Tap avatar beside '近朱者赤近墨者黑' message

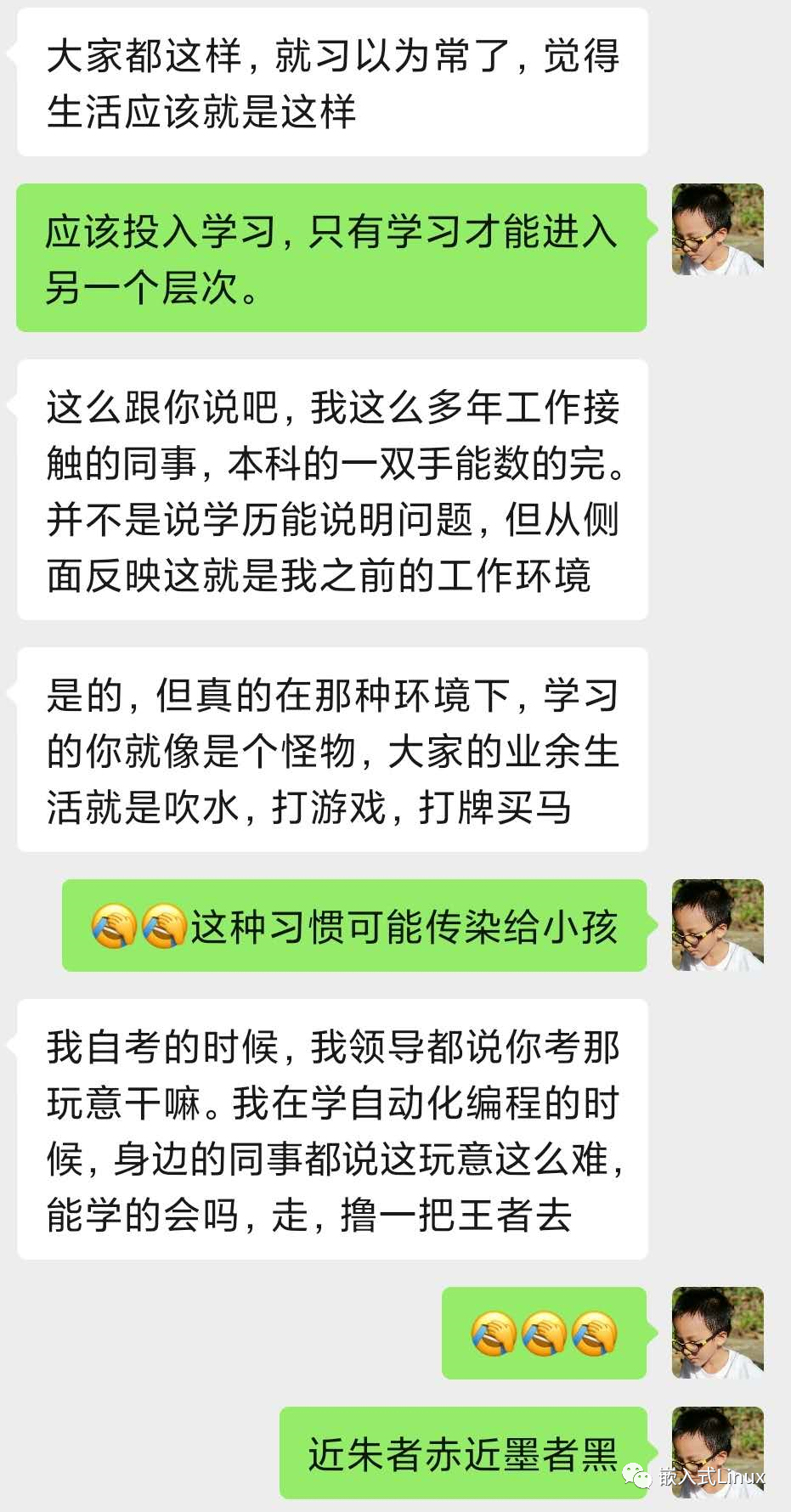(x=718, y=1451)
